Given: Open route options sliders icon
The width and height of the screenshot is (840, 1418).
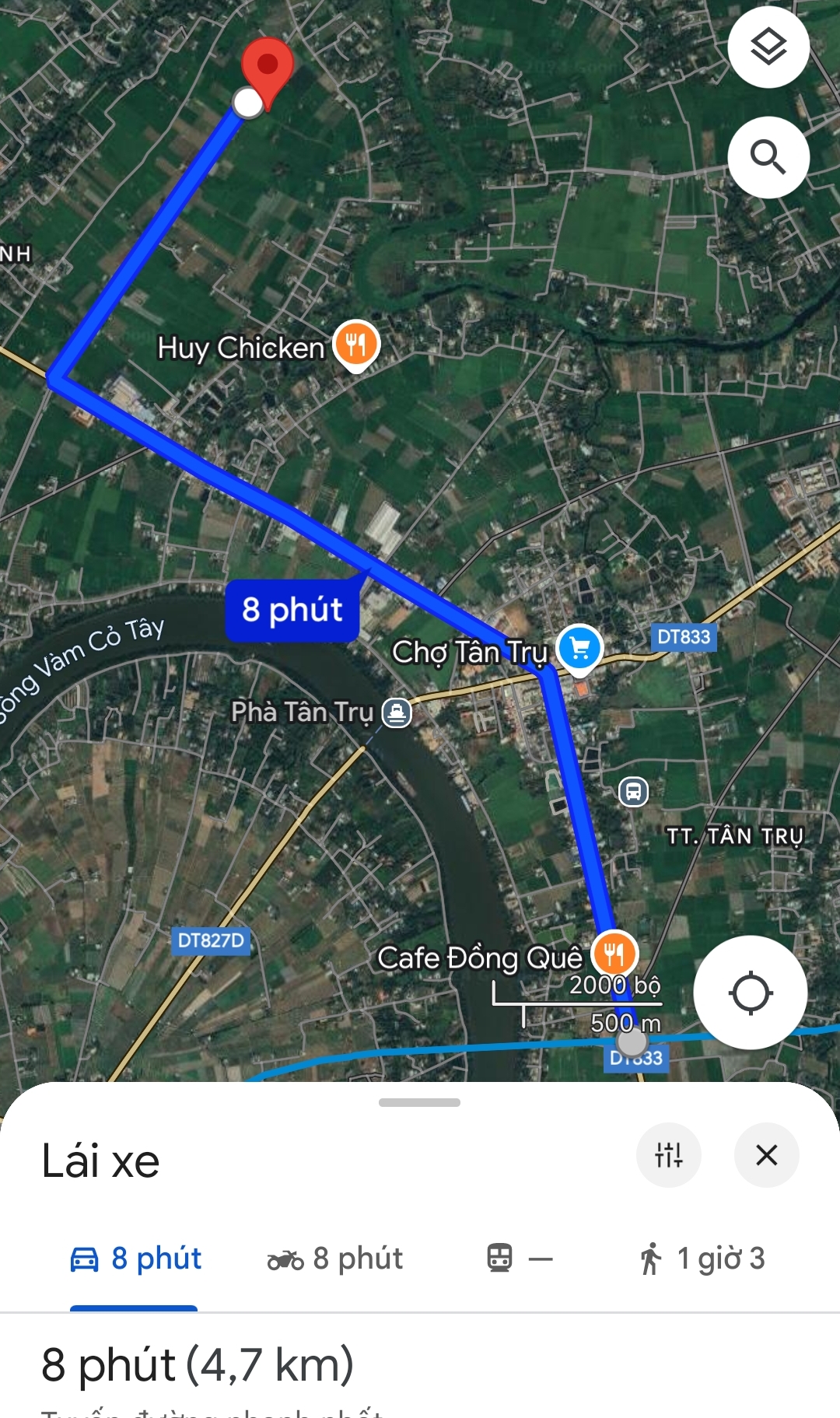Looking at the screenshot, I should coord(669,1155).
